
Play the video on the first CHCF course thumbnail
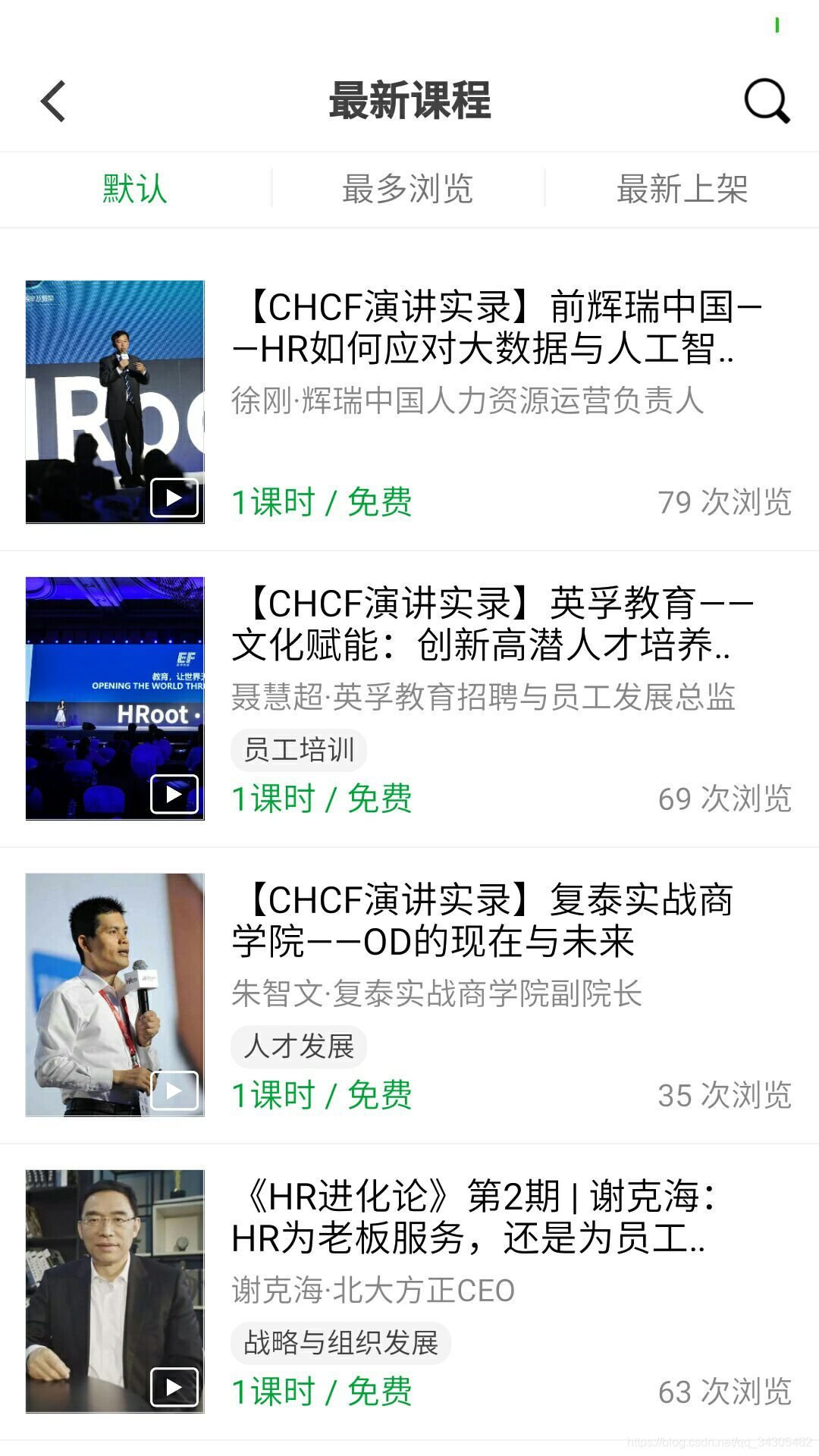pyautogui.click(x=176, y=498)
